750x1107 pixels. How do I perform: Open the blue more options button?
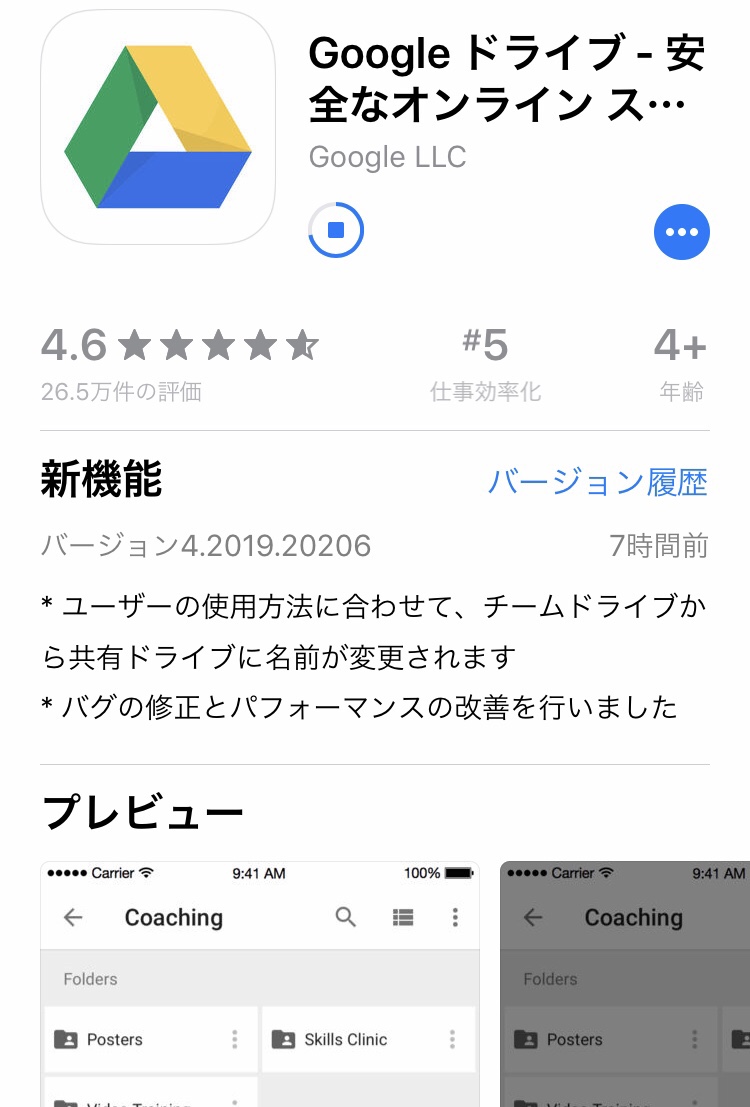point(682,232)
